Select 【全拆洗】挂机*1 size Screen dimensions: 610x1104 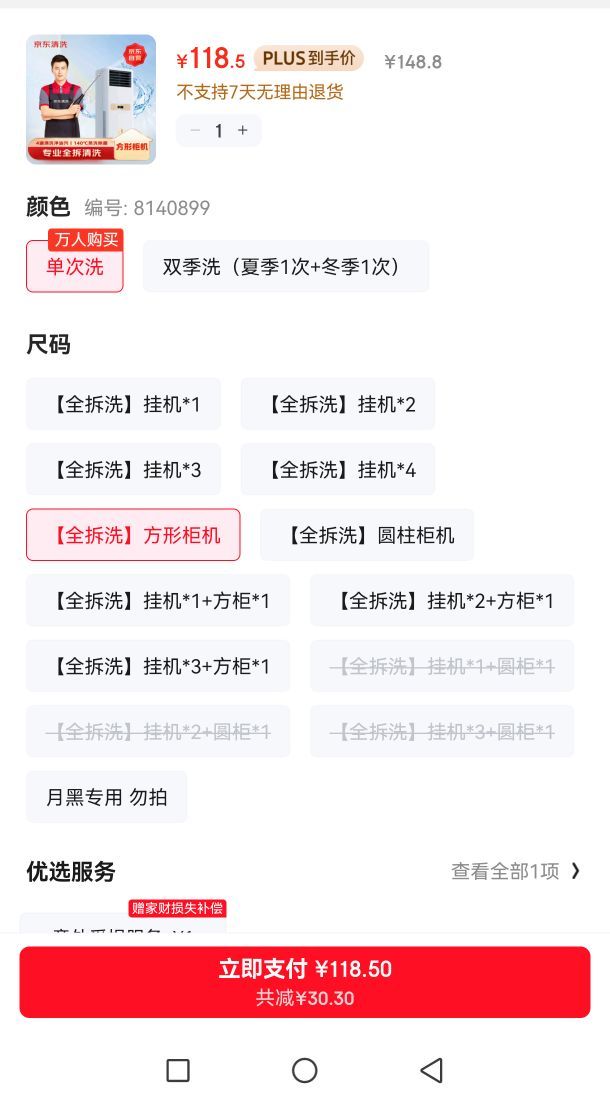click(123, 404)
